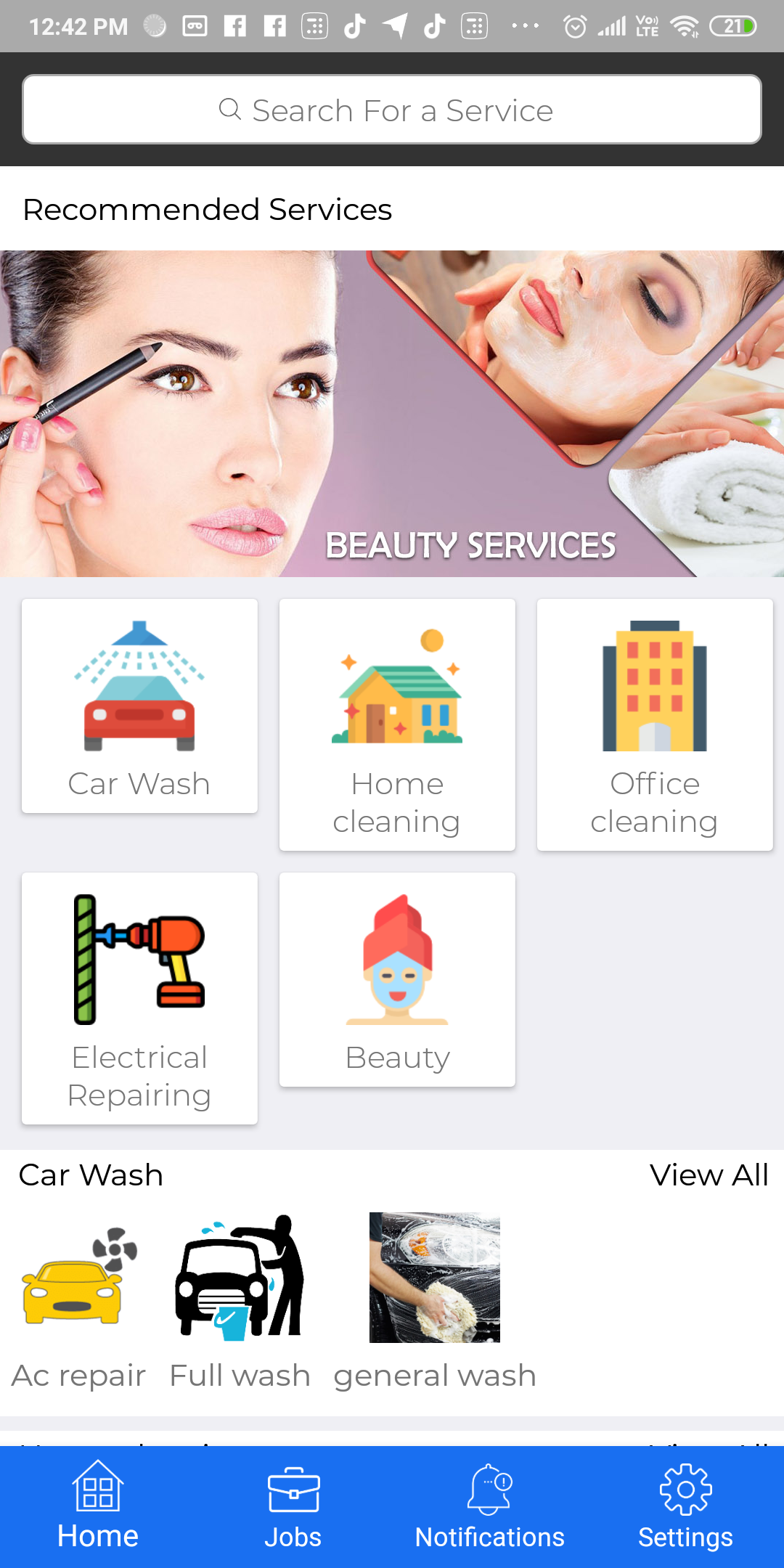The width and height of the screenshot is (784, 1568).
Task: Switch to the Settings tab
Action: pyautogui.click(x=685, y=1507)
